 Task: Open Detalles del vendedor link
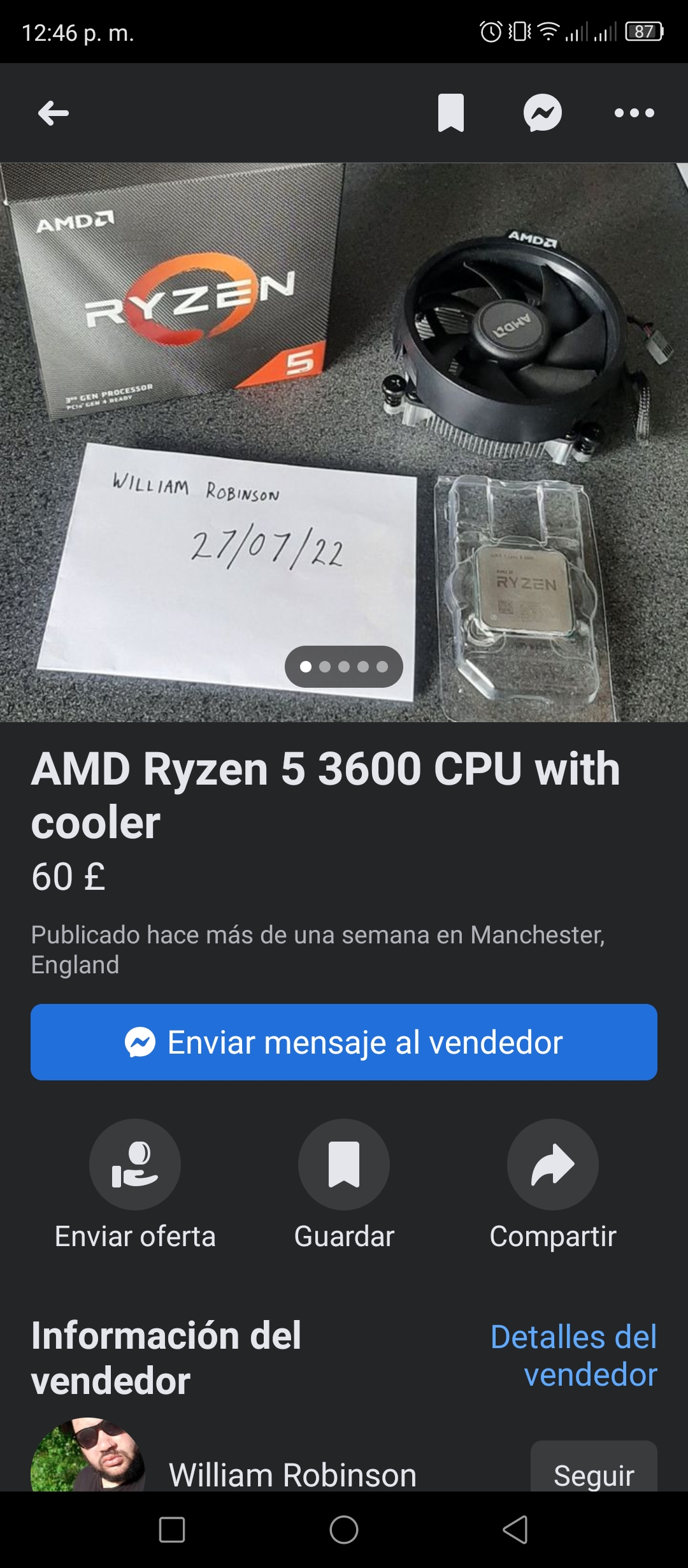pyautogui.click(x=573, y=1356)
